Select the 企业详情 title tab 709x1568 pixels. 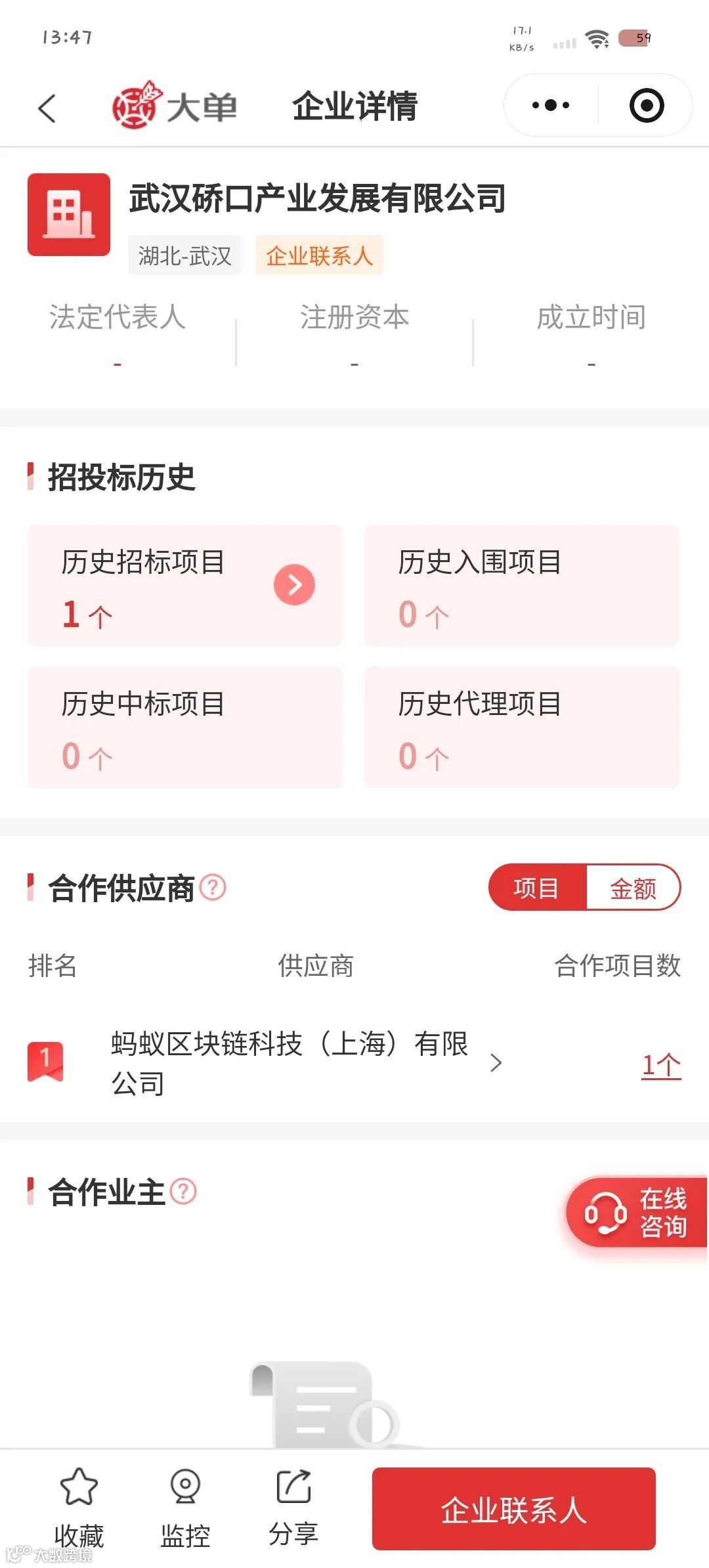coord(354,105)
